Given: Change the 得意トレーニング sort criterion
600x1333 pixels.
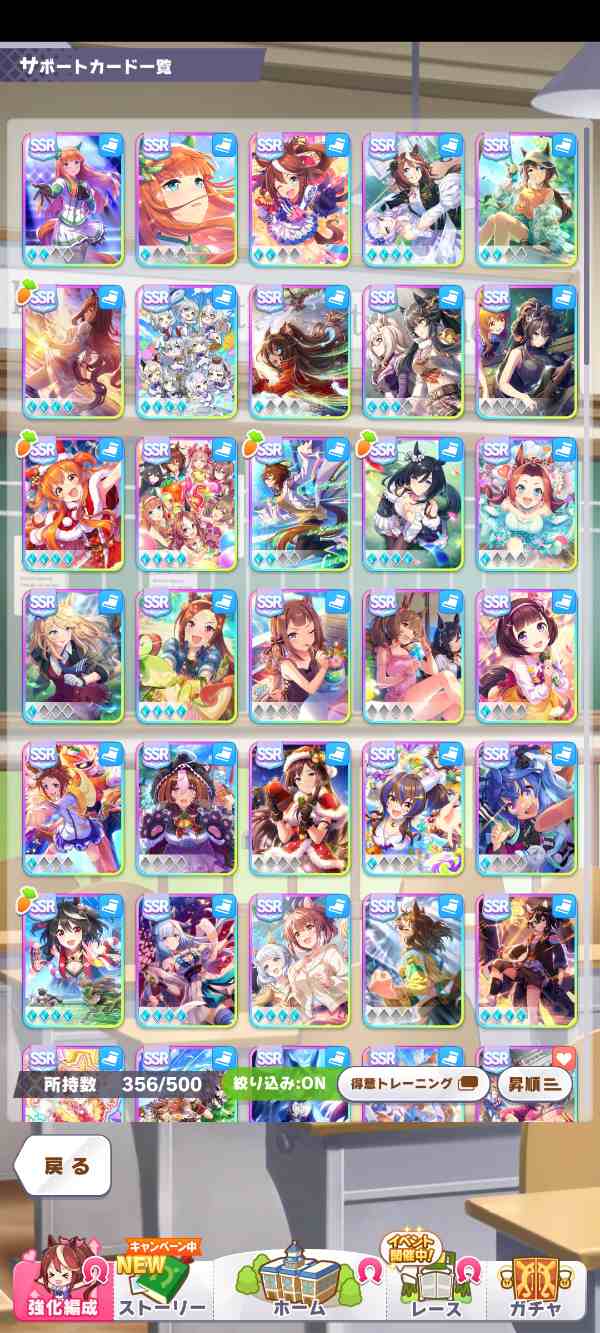Looking at the screenshot, I should (x=413, y=1084).
